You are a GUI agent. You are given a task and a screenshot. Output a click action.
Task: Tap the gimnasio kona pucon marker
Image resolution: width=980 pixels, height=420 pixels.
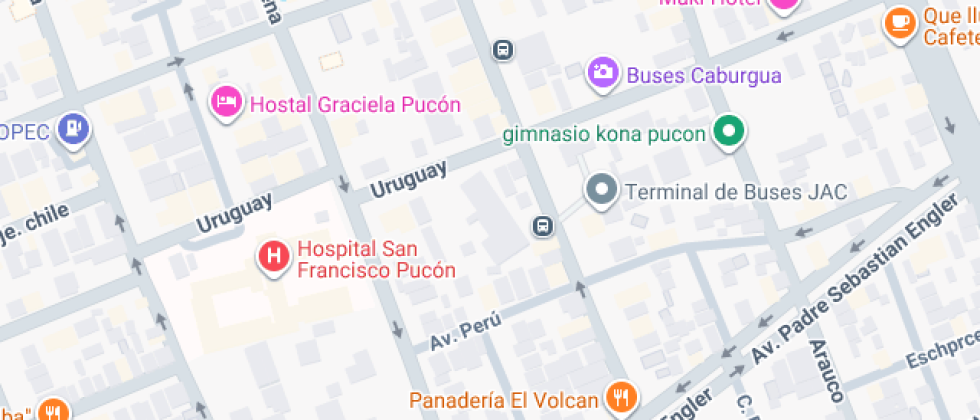coord(730,132)
